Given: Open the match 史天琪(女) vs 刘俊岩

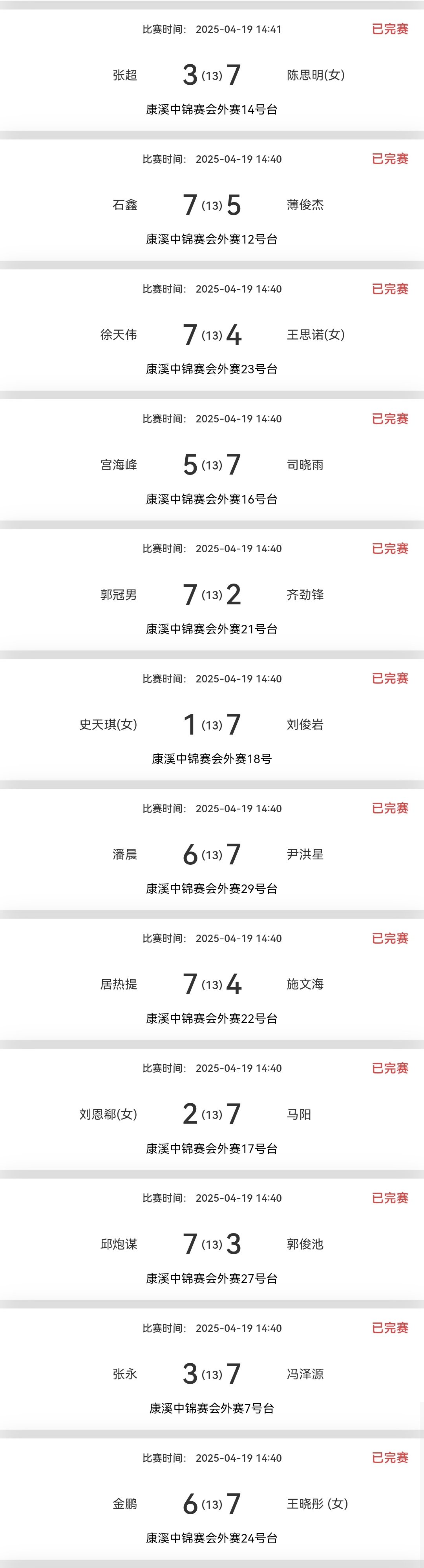Looking at the screenshot, I should 211,724.
